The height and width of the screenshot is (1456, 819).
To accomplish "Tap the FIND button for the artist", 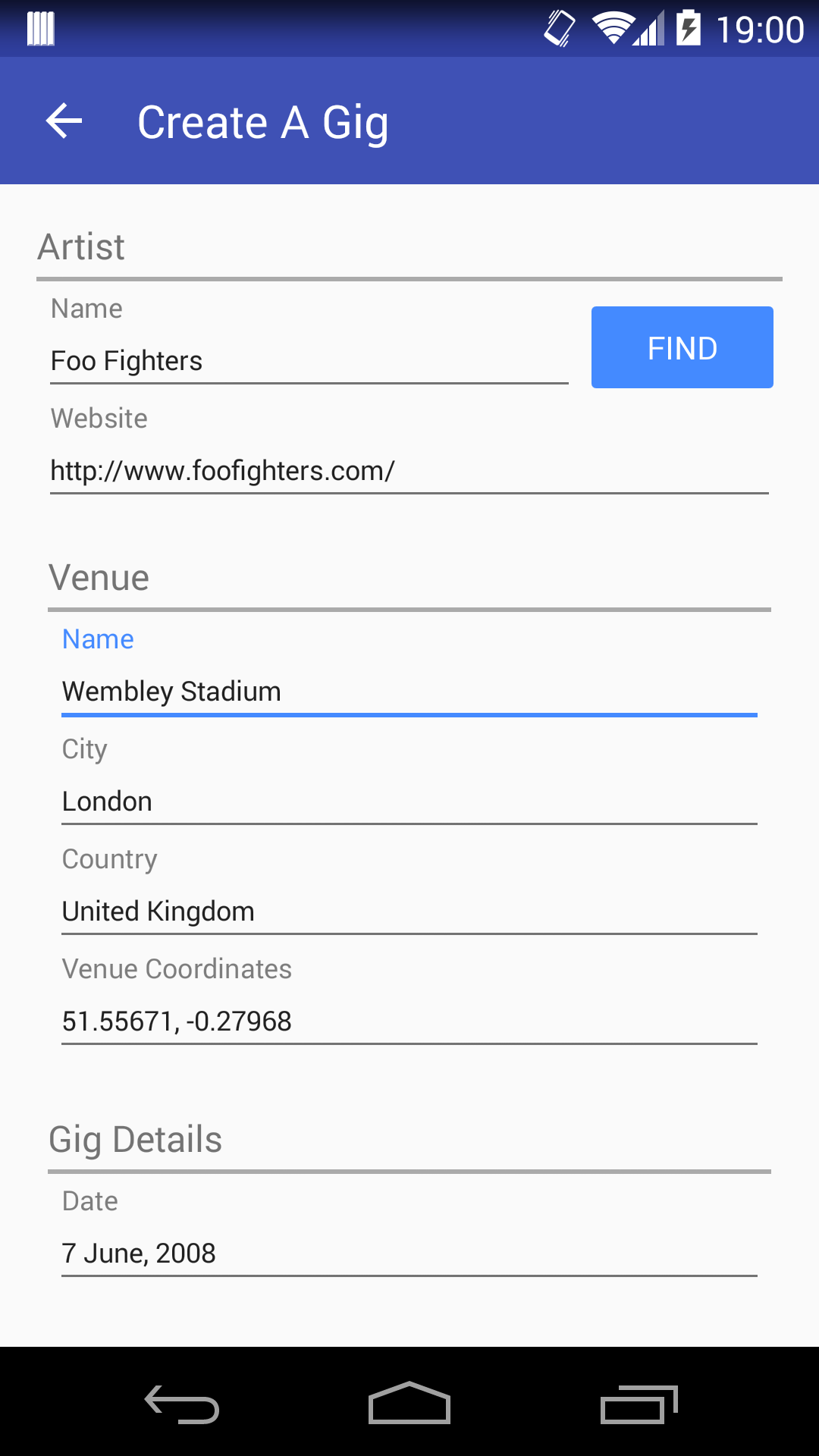I will click(682, 347).
